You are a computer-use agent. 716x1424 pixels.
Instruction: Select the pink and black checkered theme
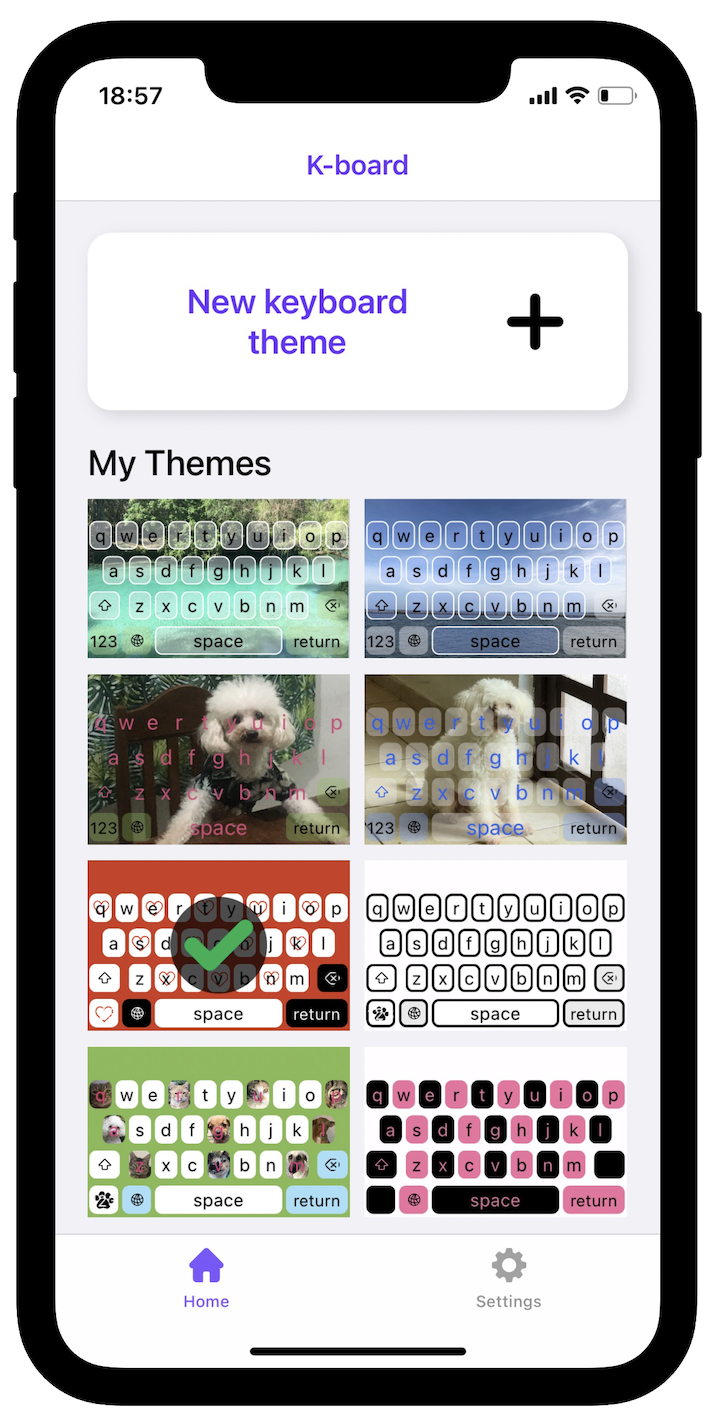pyautogui.click(x=495, y=1131)
